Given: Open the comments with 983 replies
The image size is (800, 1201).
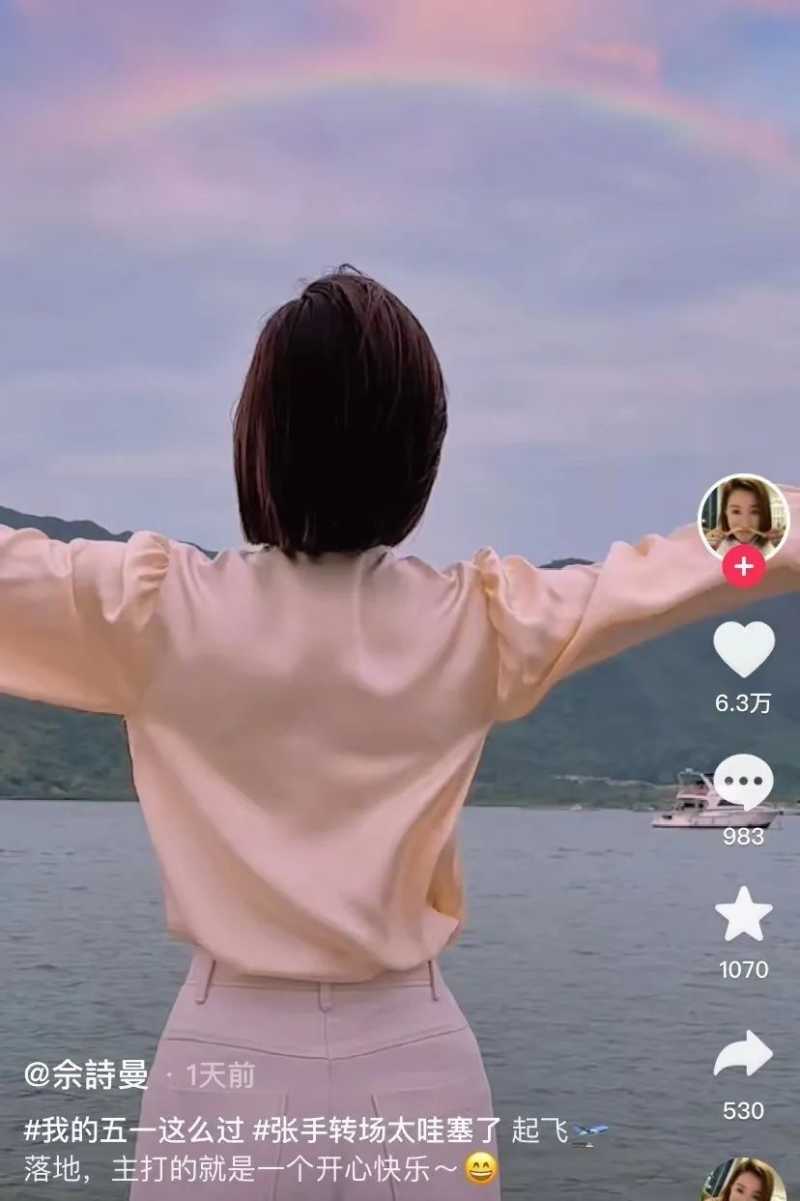Looking at the screenshot, I should 743,782.
